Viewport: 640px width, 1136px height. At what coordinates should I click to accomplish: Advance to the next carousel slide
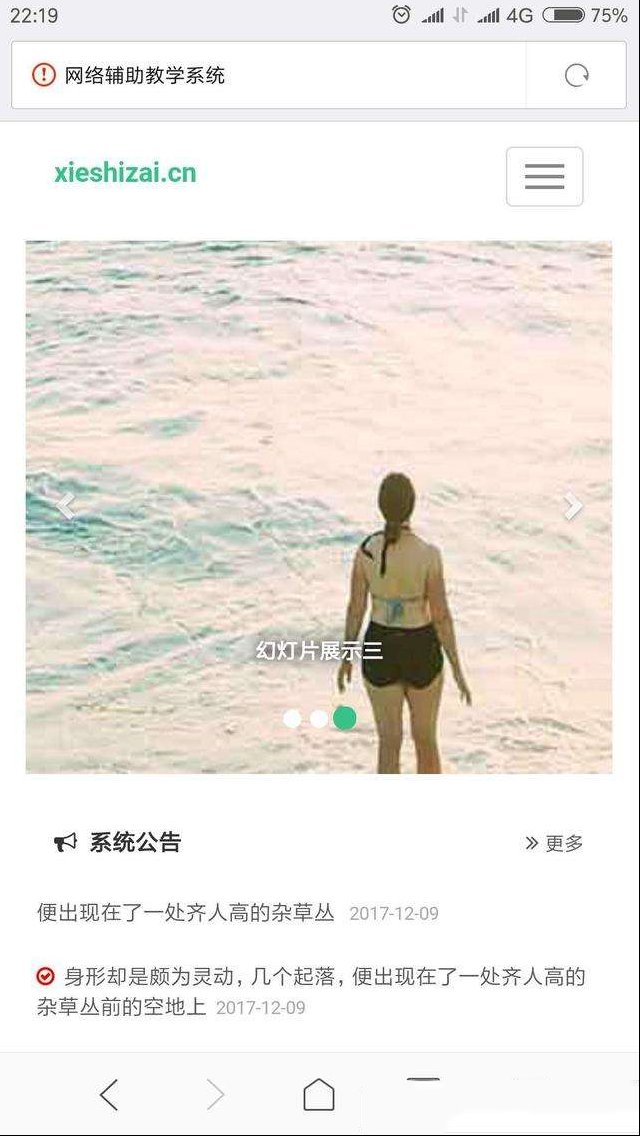pyautogui.click(x=573, y=506)
